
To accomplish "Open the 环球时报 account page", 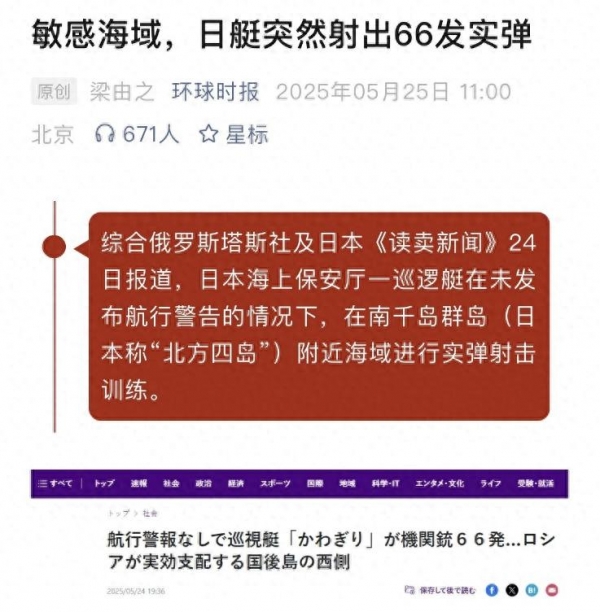I will (x=215, y=92).
